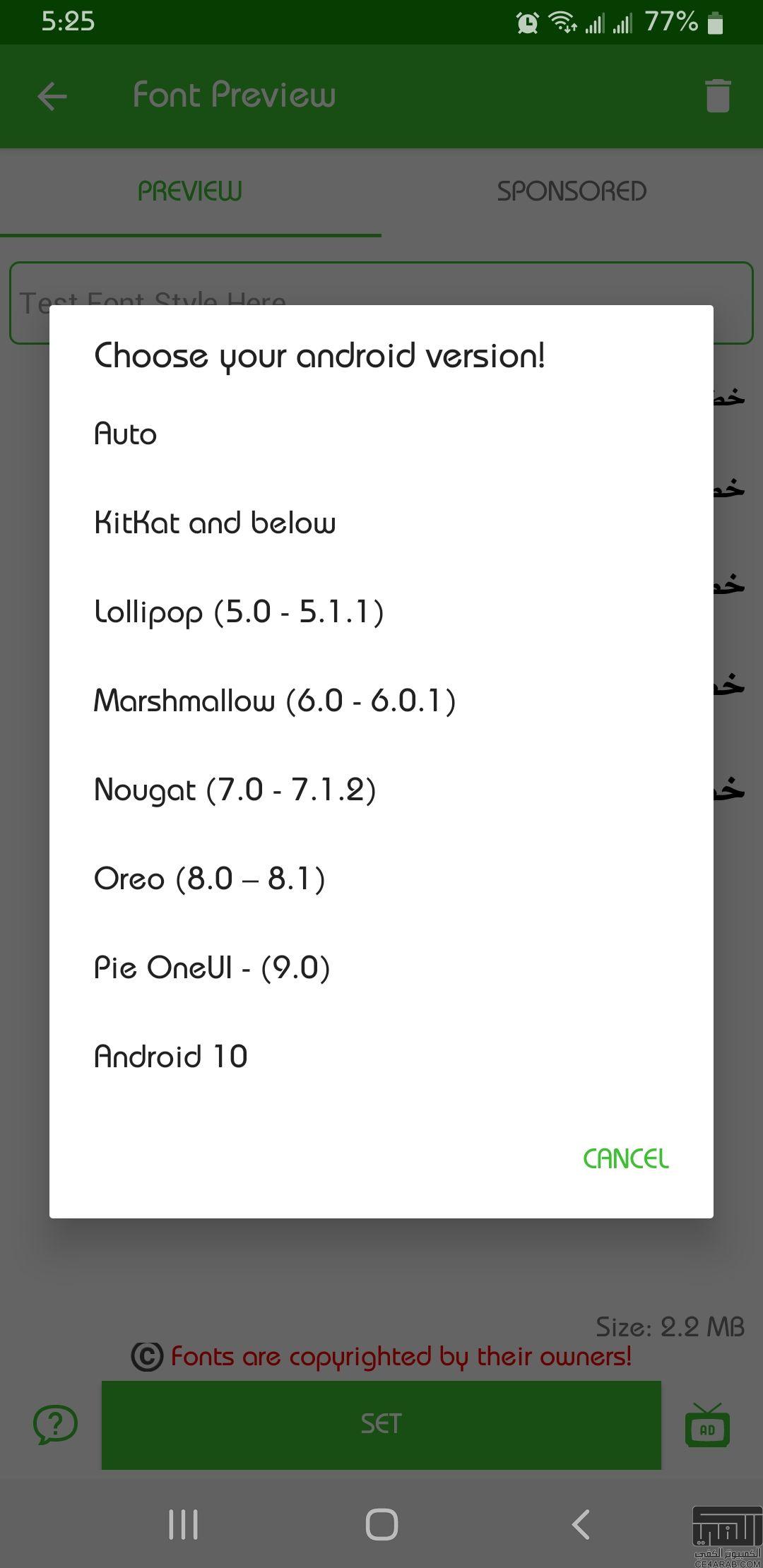Choose KitKat and below
Screen dimensions: 763x1568
pyautogui.click(x=381, y=523)
